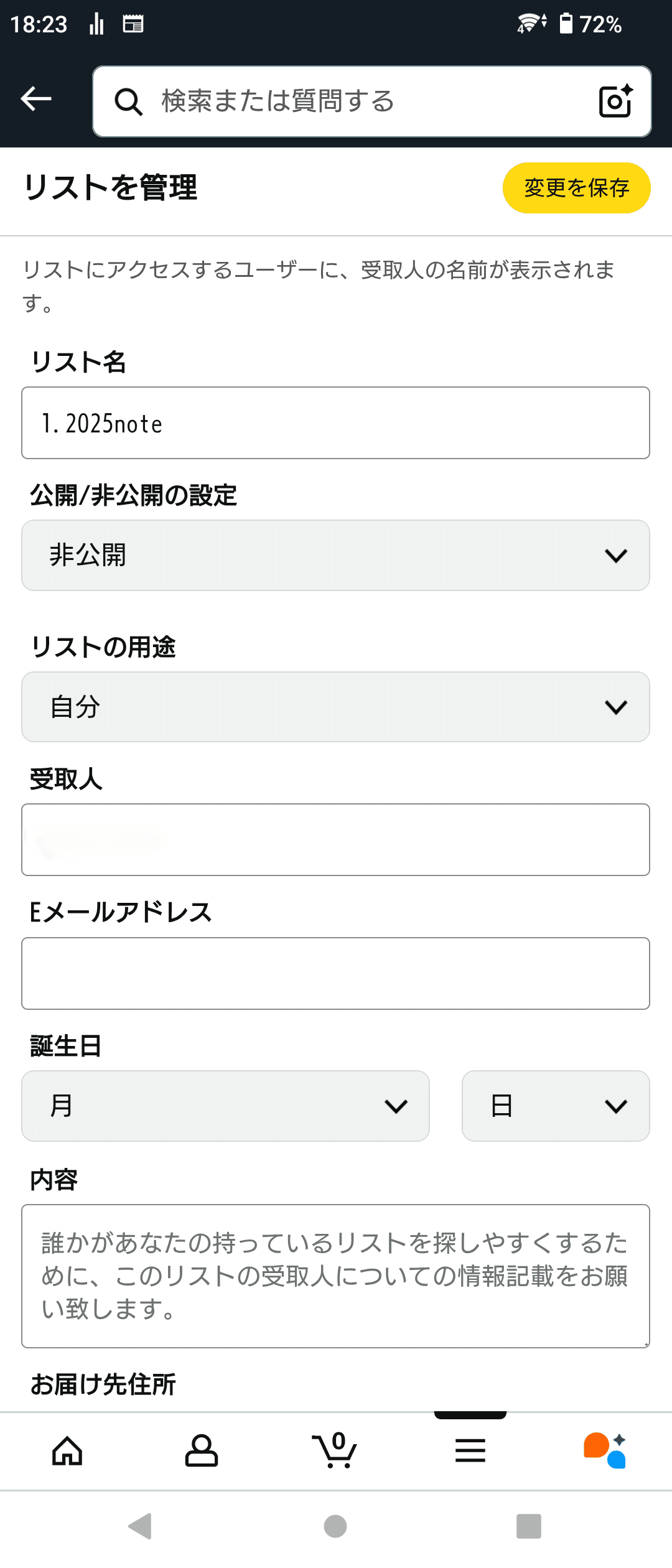Launch the Rufus AI assistant icon
This screenshot has height=1568, width=672.
(x=605, y=1450)
